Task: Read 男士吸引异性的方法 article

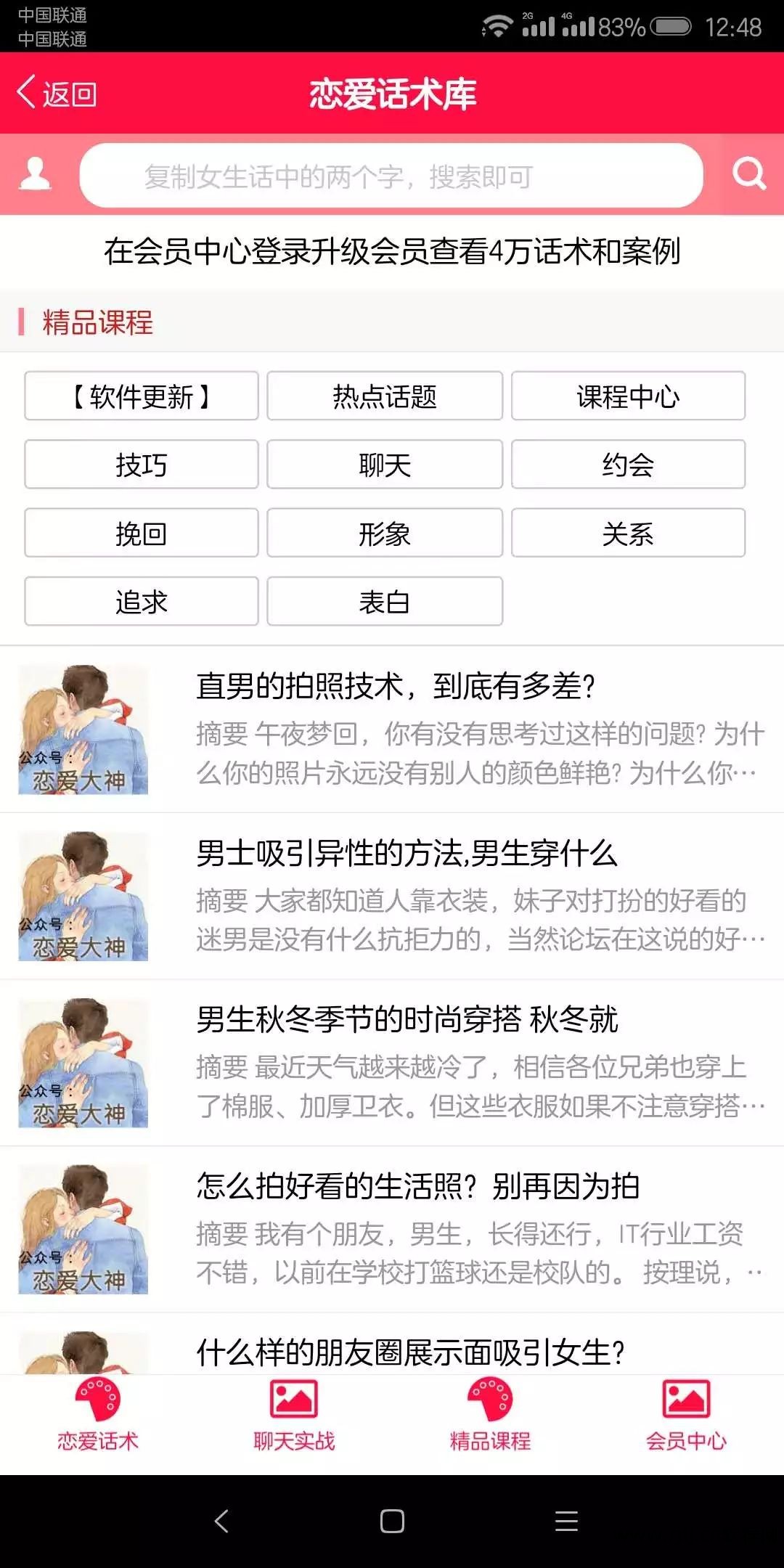Action: pos(407,854)
